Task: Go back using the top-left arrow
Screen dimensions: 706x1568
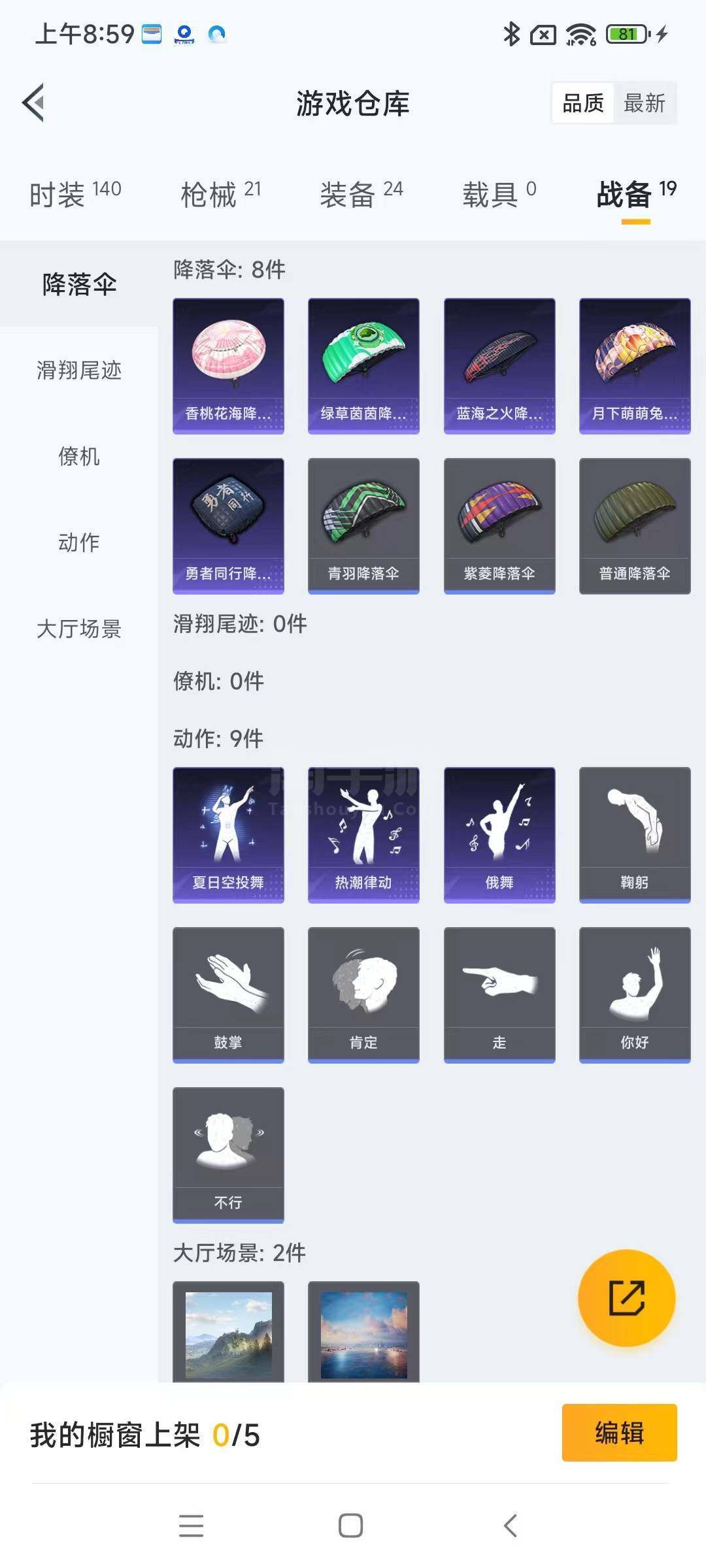Action: [x=34, y=103]
